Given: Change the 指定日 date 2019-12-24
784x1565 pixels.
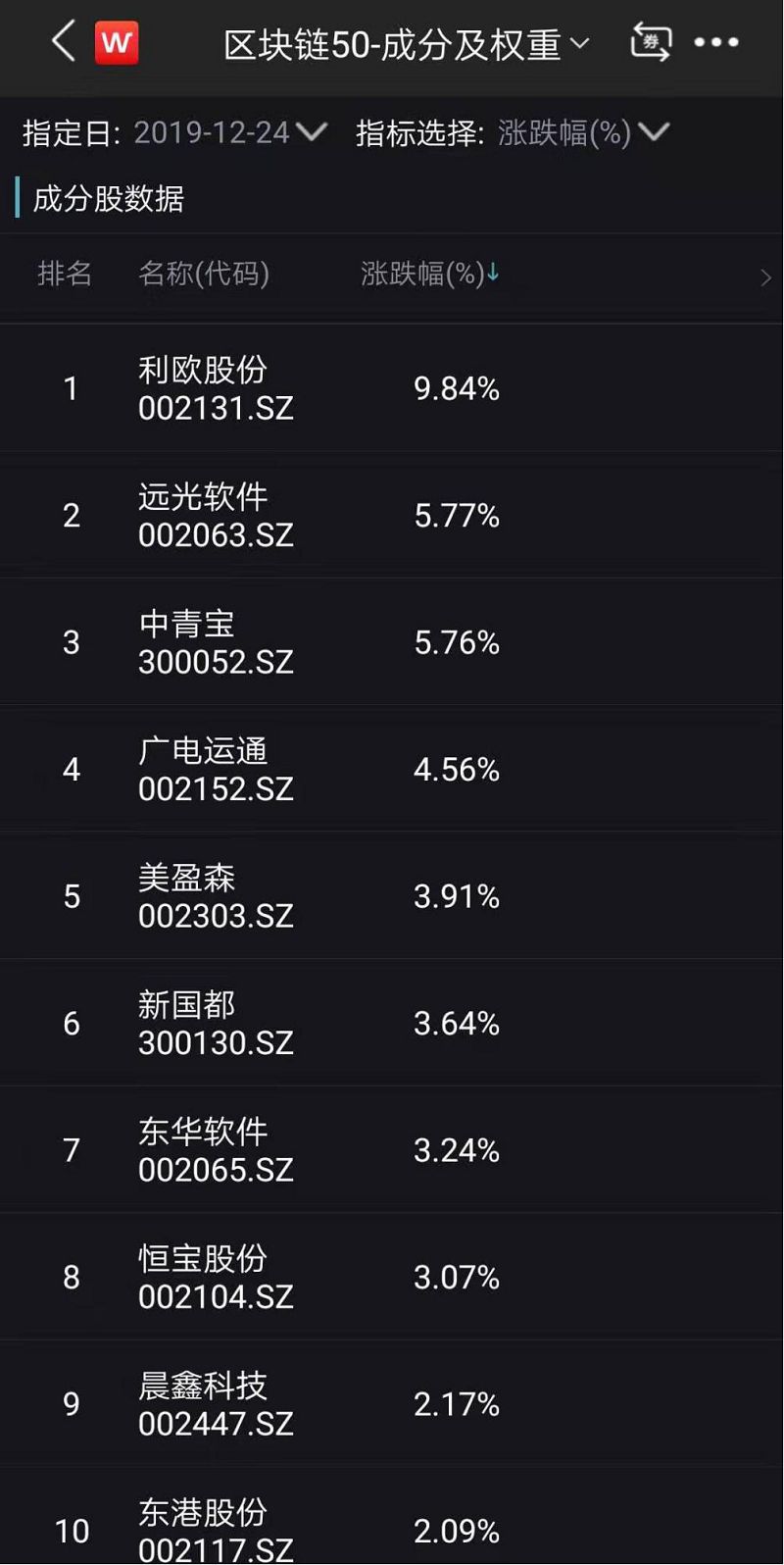Looking at the screenshot, I should (229, 132).
